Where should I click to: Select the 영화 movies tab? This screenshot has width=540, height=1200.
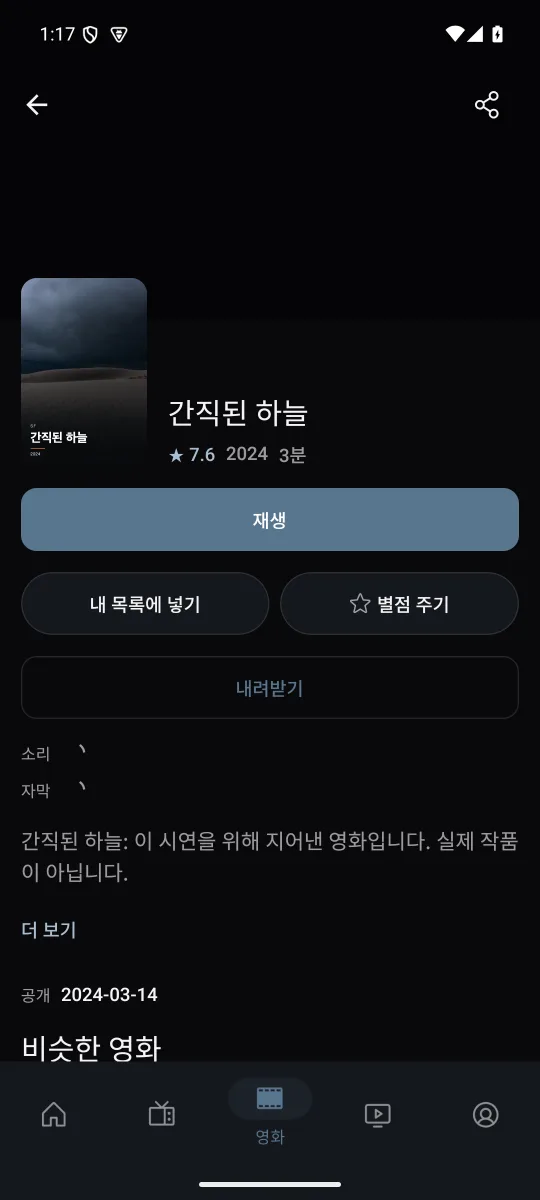(270, 1112)
